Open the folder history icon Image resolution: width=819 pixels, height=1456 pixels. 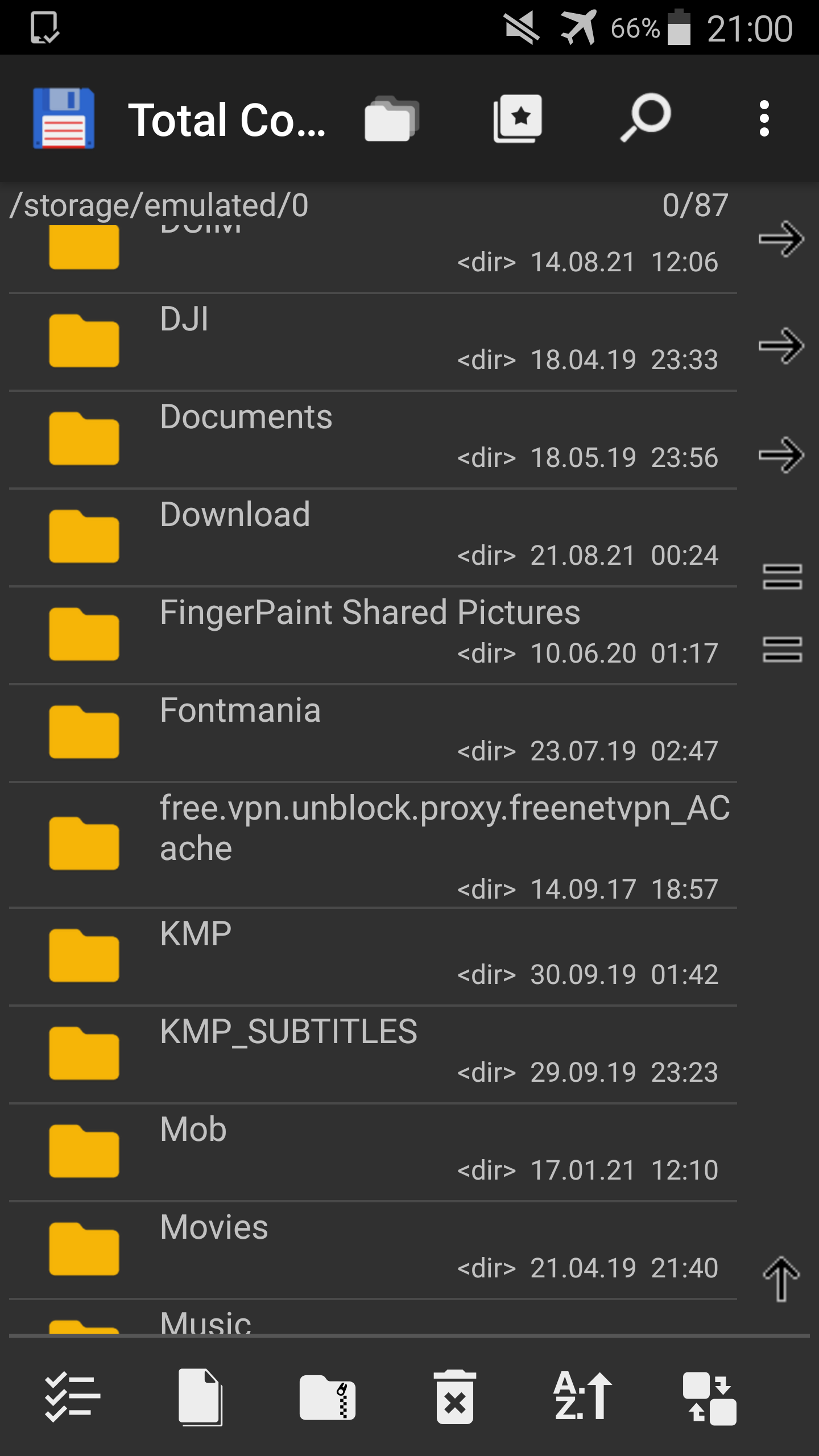click(x=392, y=119)
